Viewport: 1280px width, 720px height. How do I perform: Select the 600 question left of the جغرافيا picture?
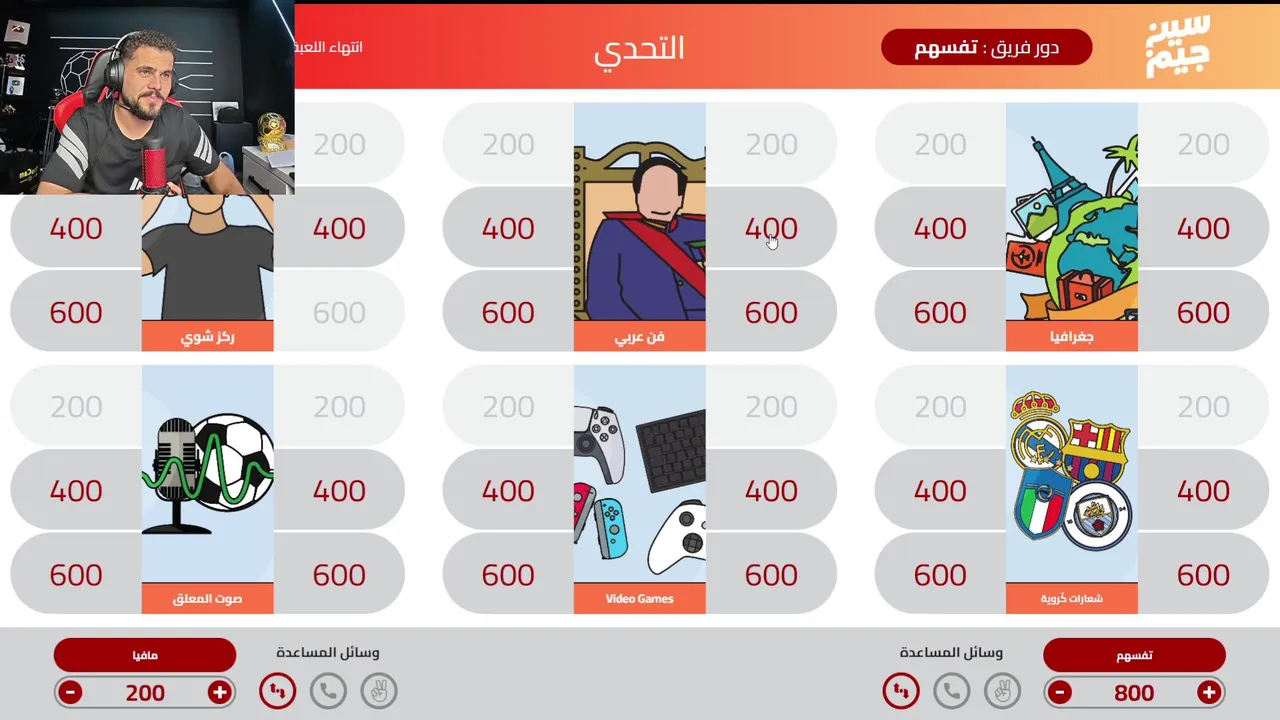pyautogui.click(x=940, y=312)
